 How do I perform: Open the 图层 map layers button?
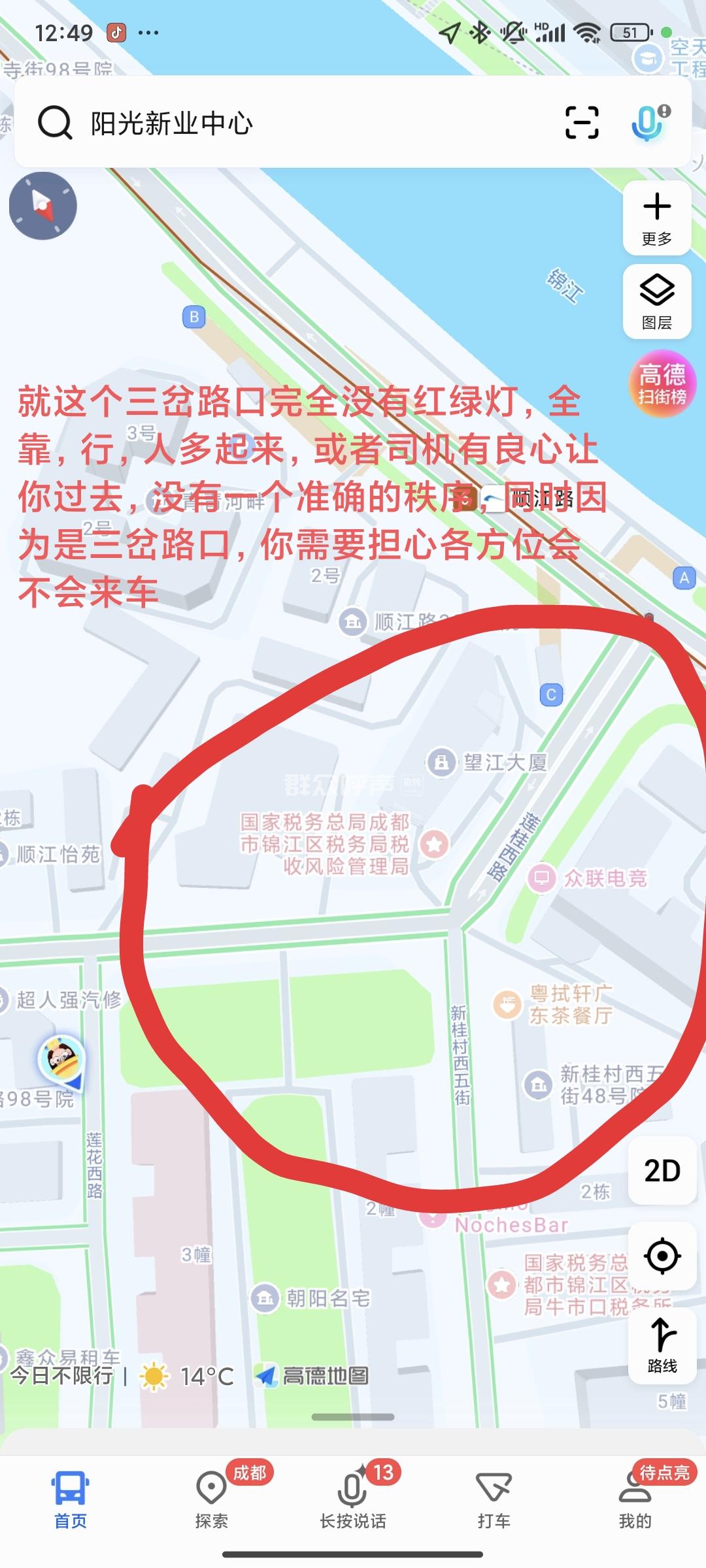click(657, 302)
